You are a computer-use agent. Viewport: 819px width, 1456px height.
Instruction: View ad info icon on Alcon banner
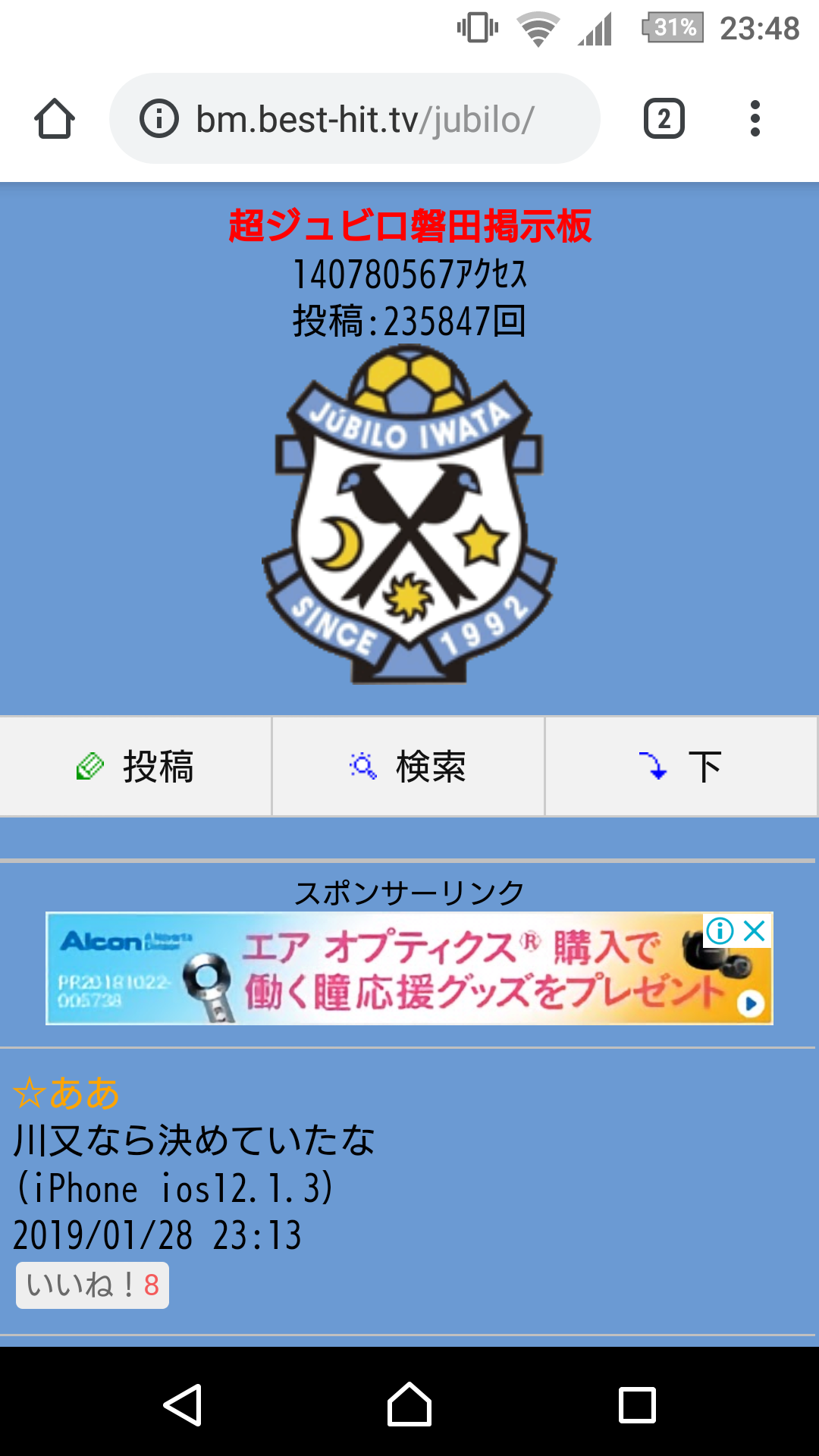pyautogui.click(x=720, y=930)
